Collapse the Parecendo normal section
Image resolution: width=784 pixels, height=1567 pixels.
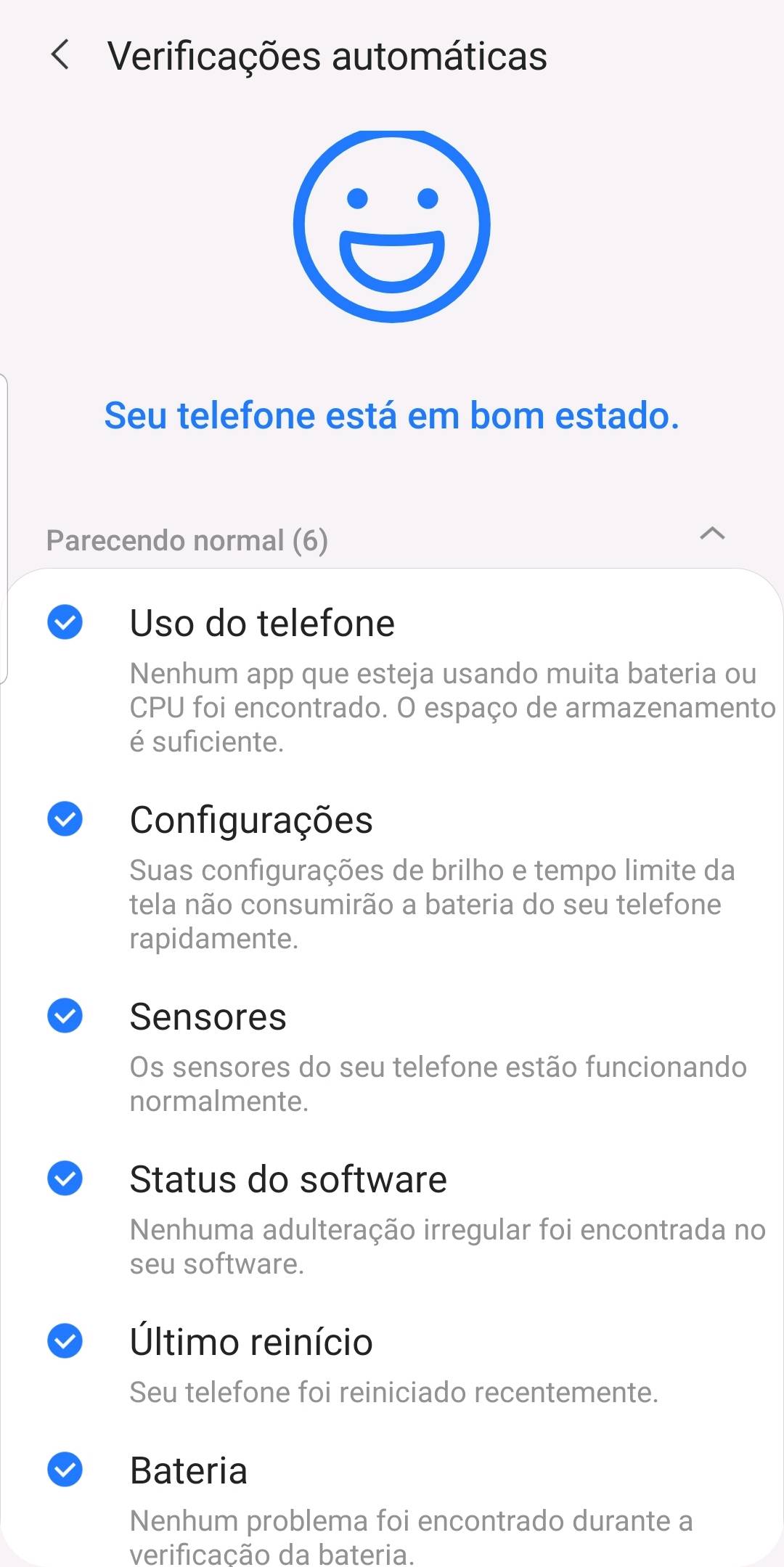click(712, 534)
